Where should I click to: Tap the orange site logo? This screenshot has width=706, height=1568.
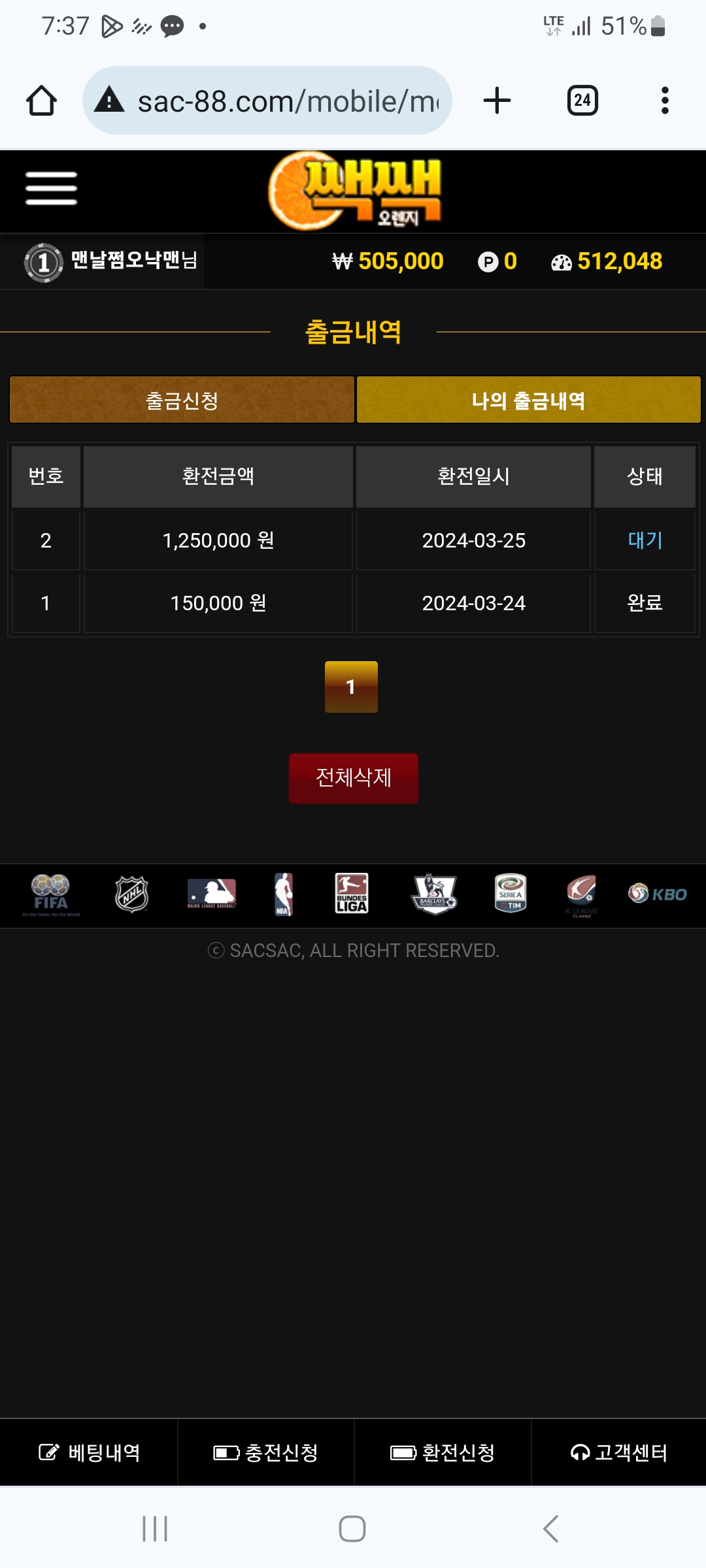[354, 191]
